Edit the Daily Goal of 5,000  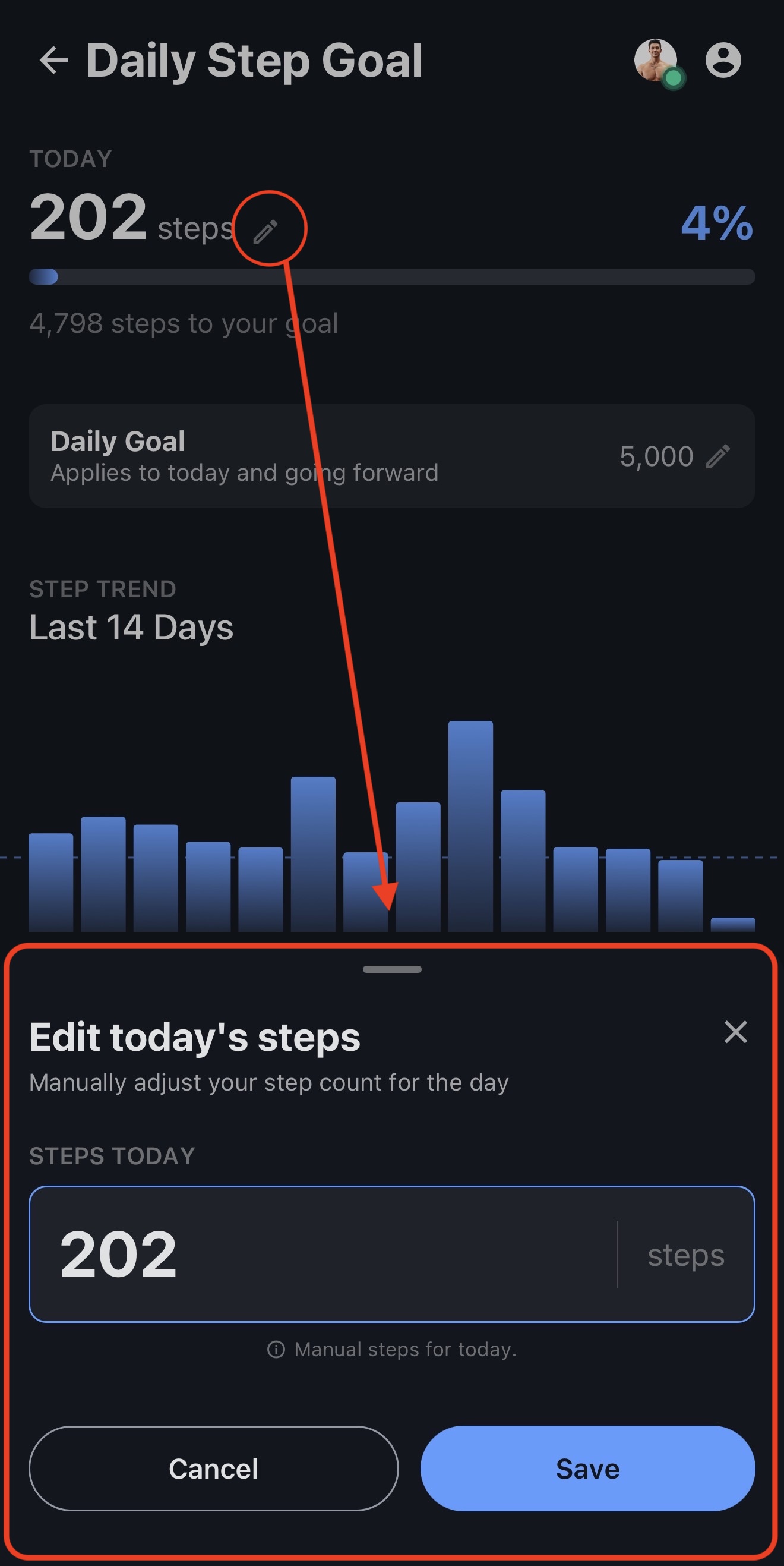point(717,456)
